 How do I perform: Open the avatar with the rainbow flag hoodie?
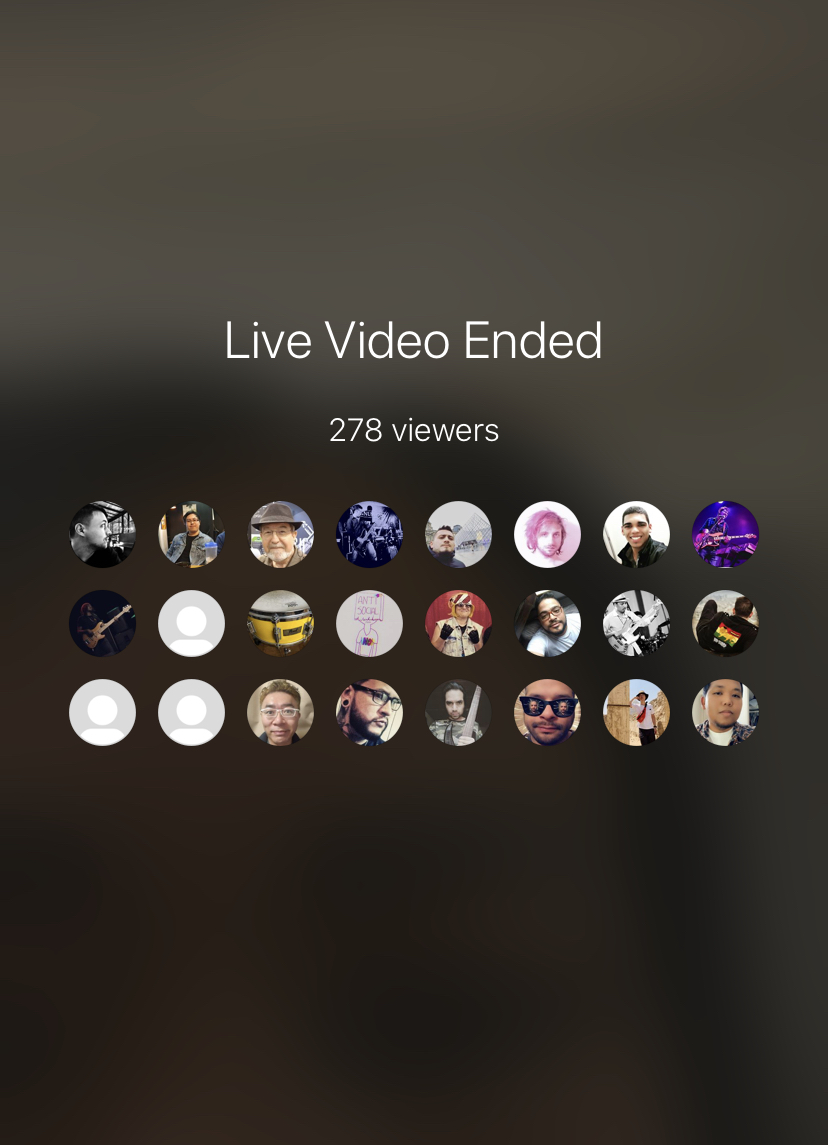click(725, 623)
